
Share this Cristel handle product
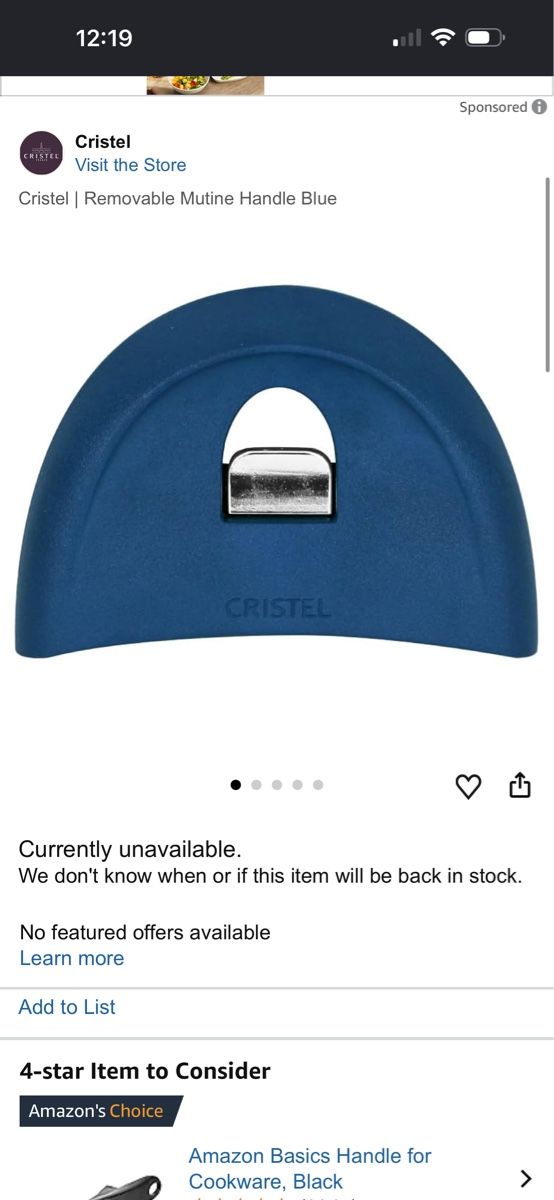[520, 785]
